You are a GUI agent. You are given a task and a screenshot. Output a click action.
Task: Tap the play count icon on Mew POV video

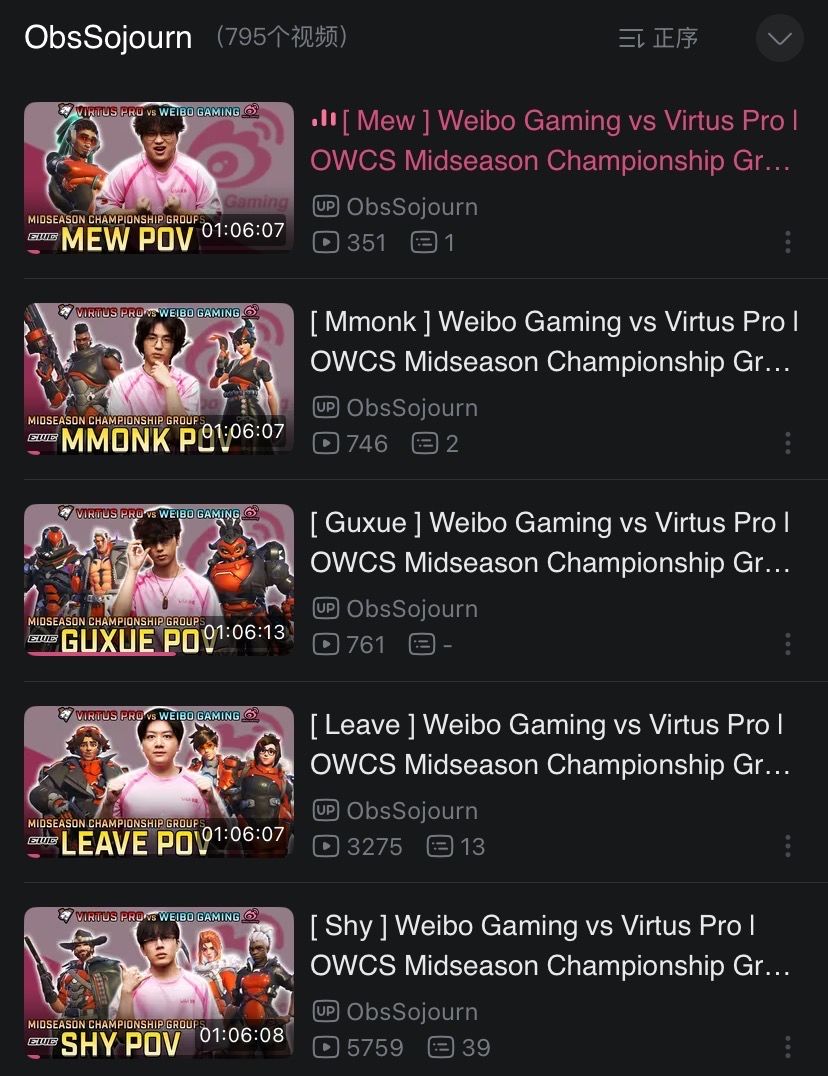(325, 243)
